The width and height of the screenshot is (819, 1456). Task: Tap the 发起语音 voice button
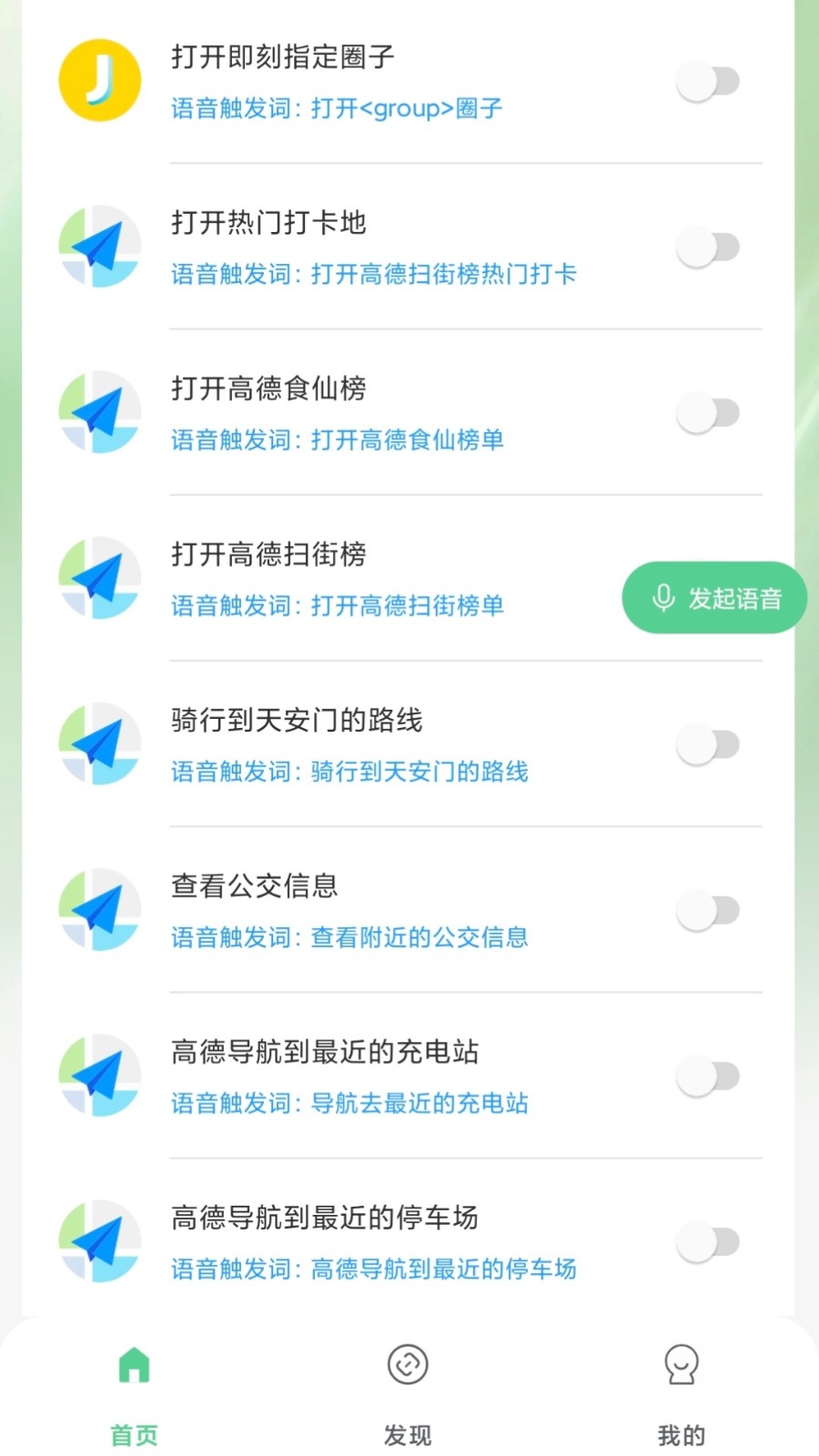[x=715, y=598]
